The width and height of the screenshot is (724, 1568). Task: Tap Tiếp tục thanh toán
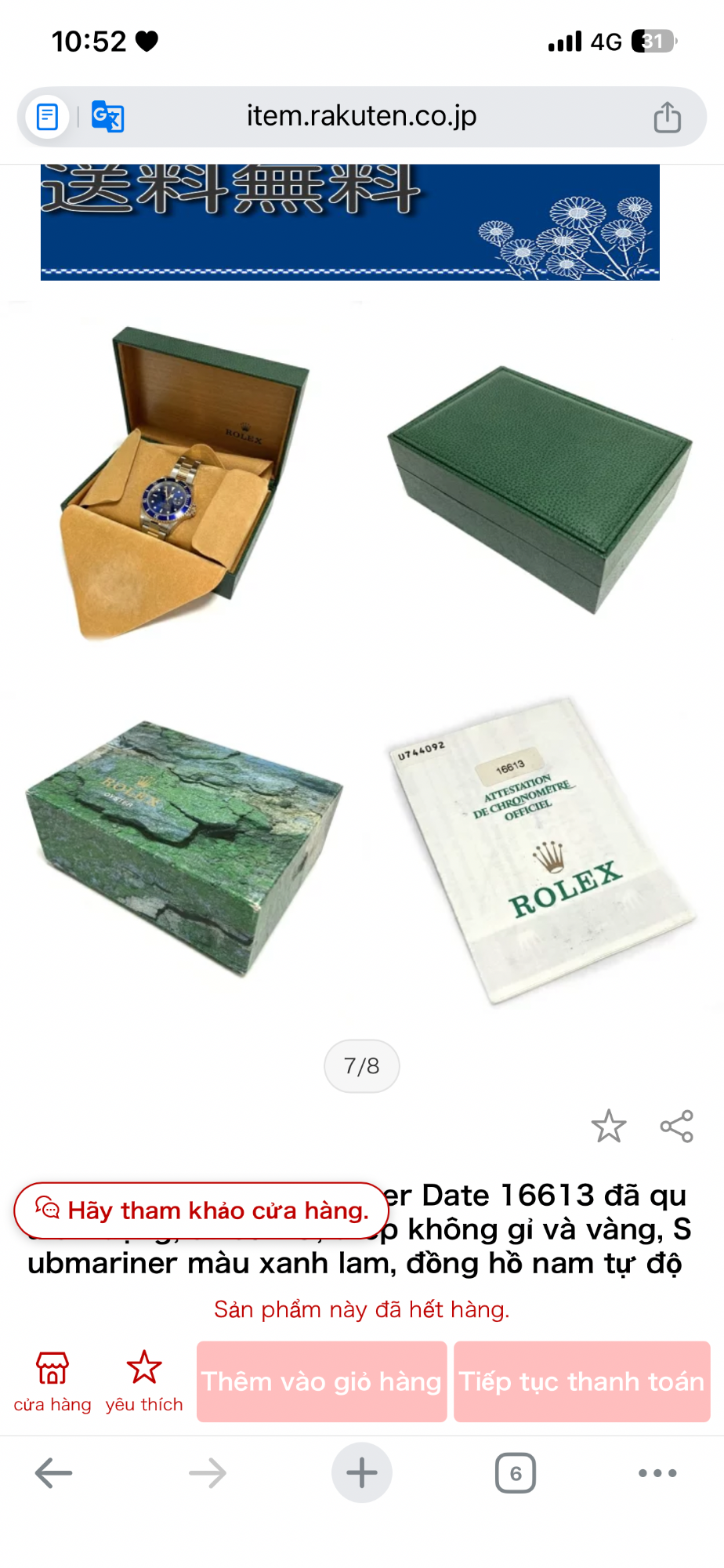pos(581,1381)
